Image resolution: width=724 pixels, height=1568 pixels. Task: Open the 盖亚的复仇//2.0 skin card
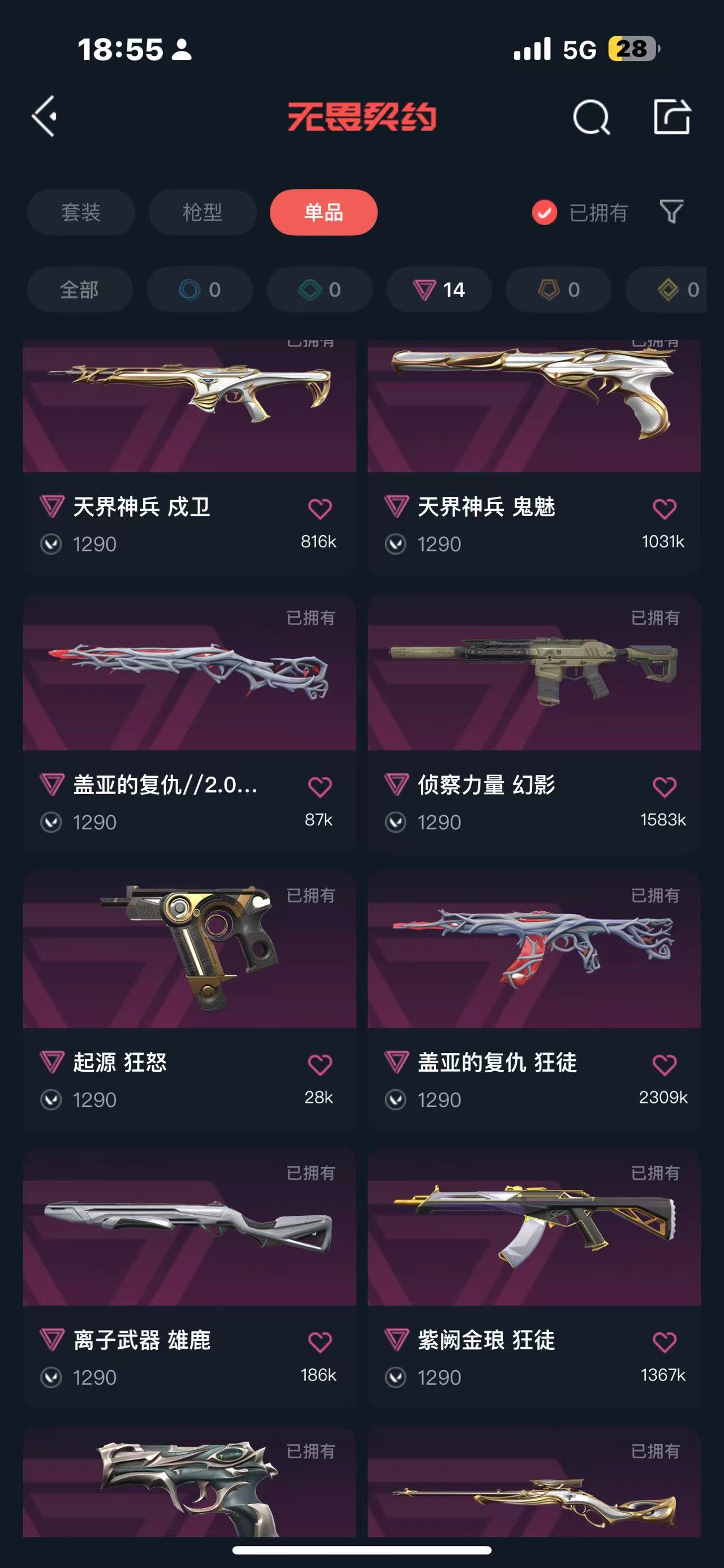tap(189, 723)
